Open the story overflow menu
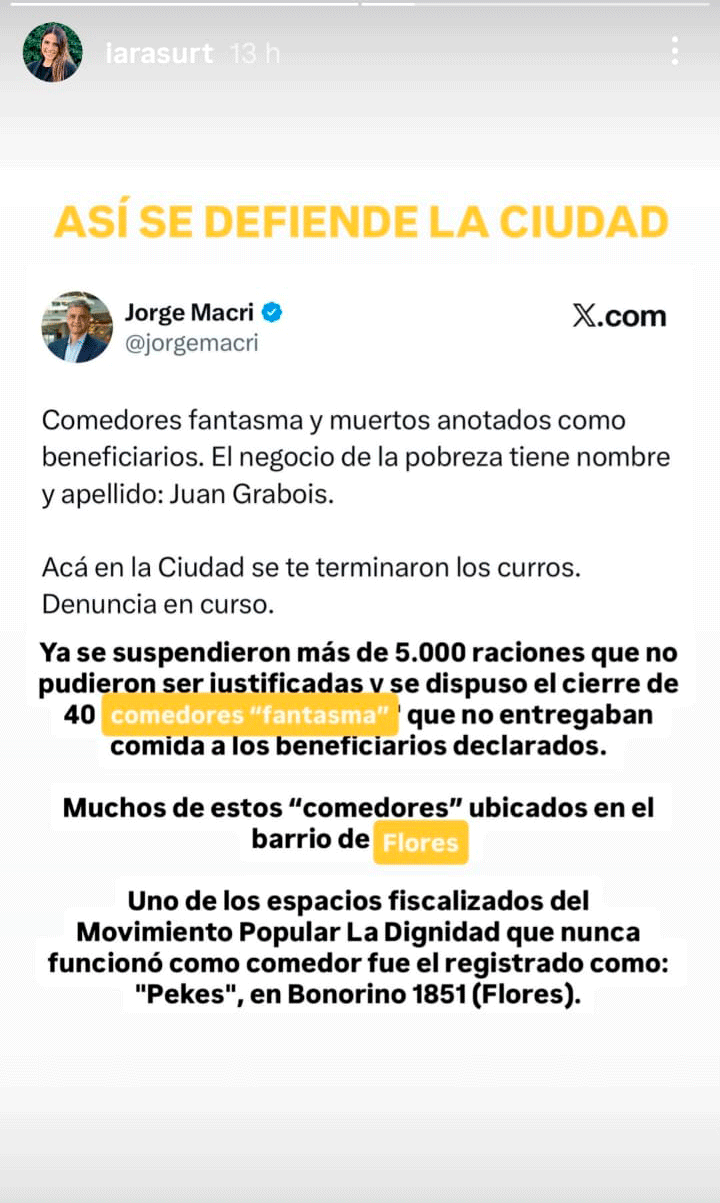 pos(675,51)
